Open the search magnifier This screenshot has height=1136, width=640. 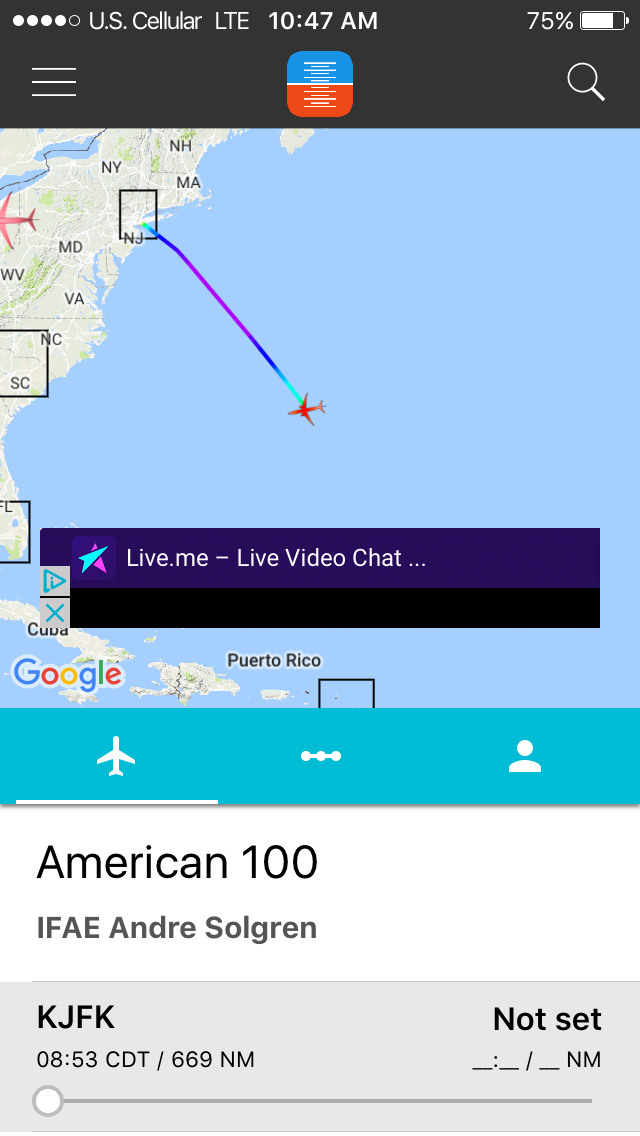tap(586, 82)
